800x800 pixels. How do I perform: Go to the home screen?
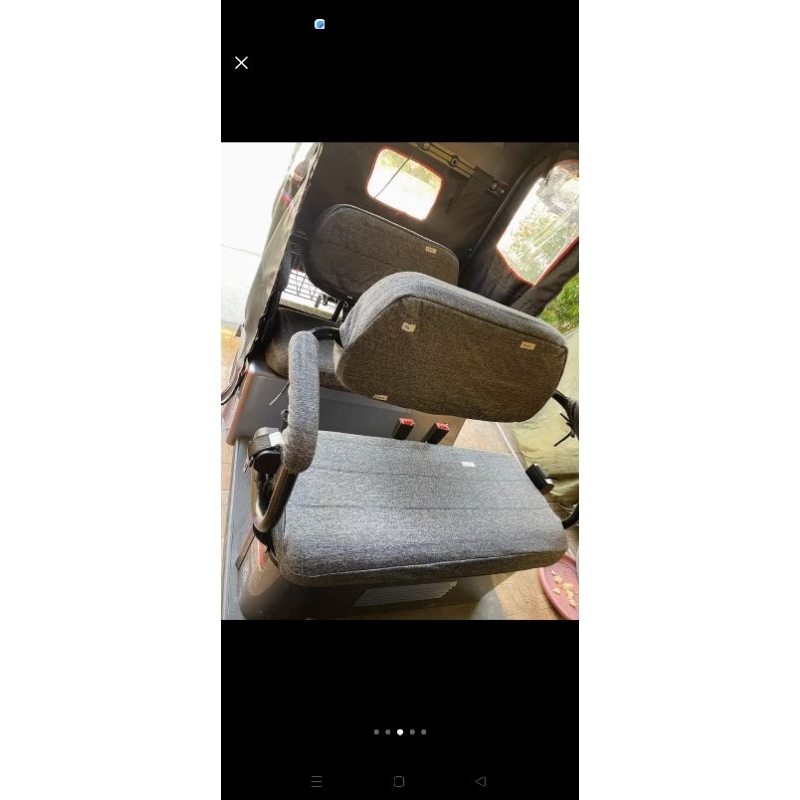pyautogui.click(x=399, y=781)
